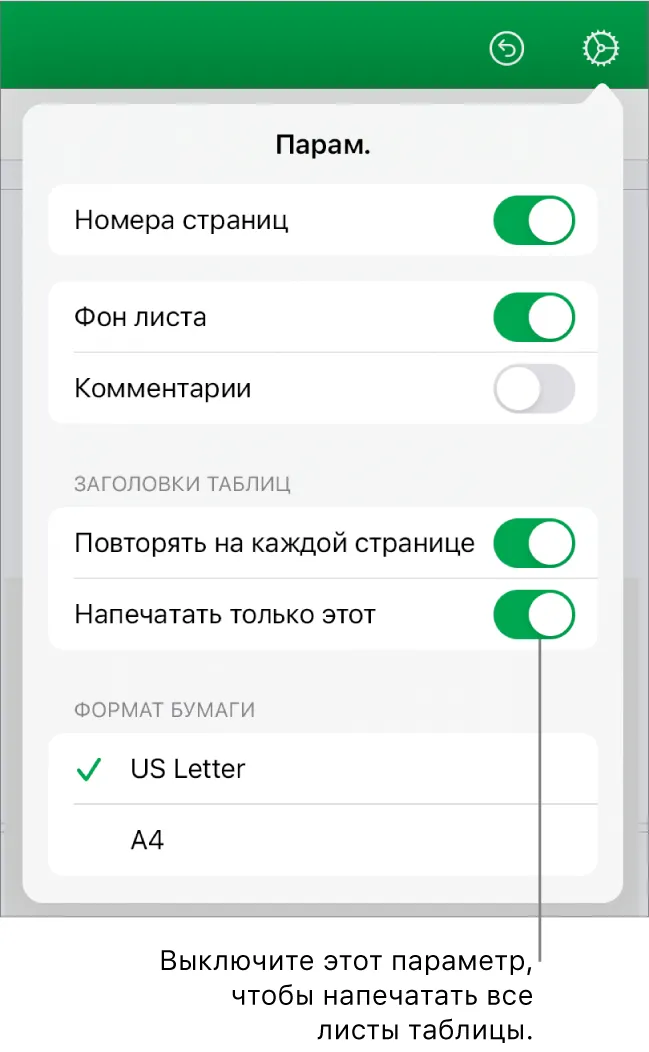Tap the undo arrow icon
The image size is (649, 1052).
pyautogui.click(x=507, y=49)
